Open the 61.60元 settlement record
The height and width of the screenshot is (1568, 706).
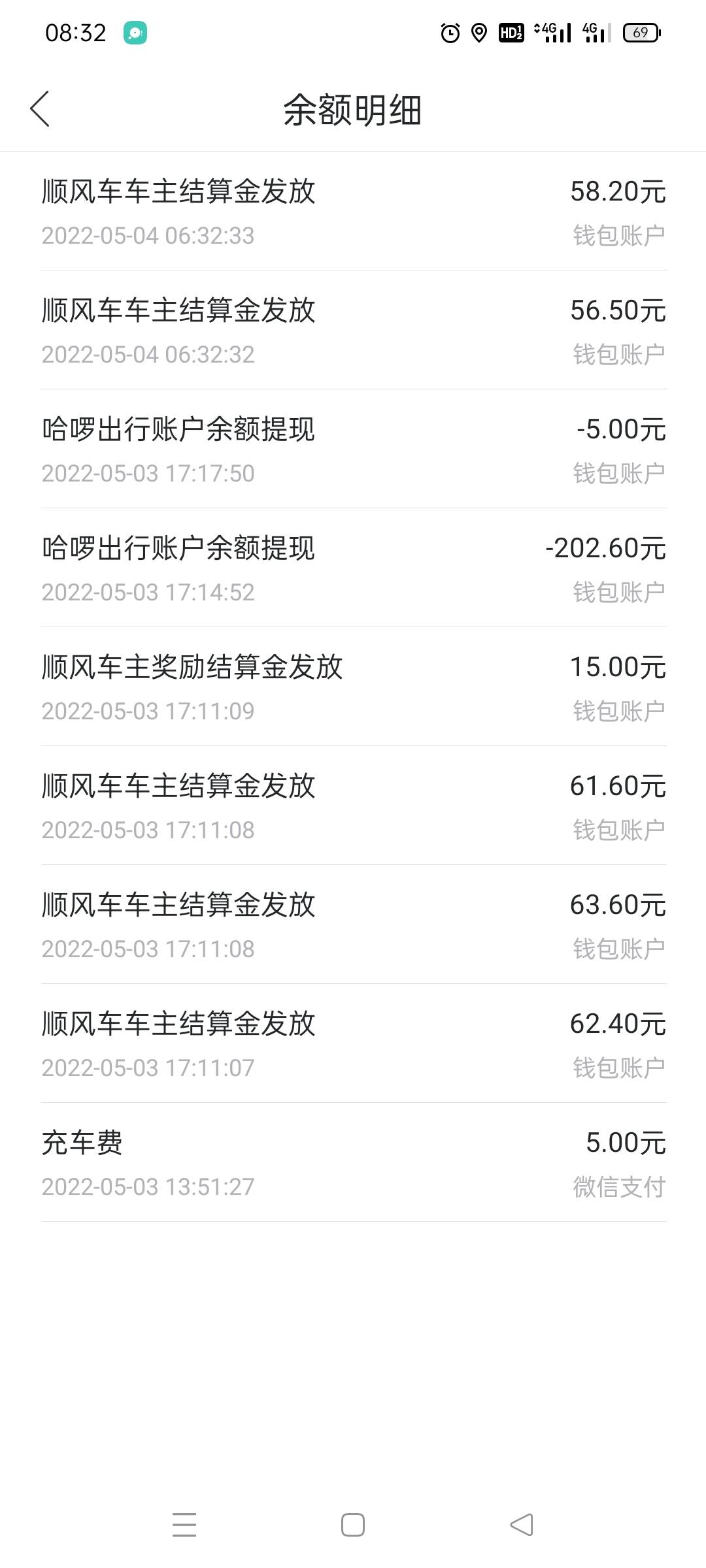coord(353,806)
